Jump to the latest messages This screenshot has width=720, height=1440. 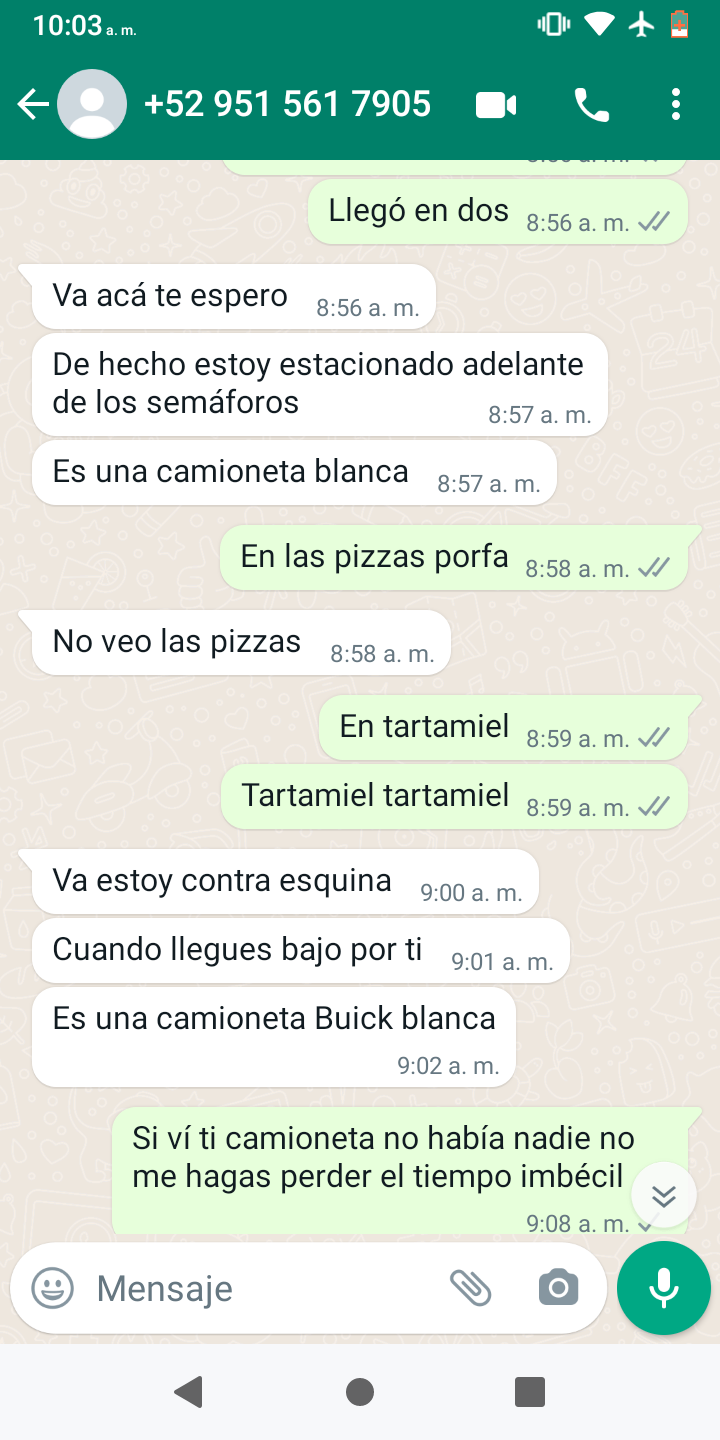click(x=664, y=1195)
